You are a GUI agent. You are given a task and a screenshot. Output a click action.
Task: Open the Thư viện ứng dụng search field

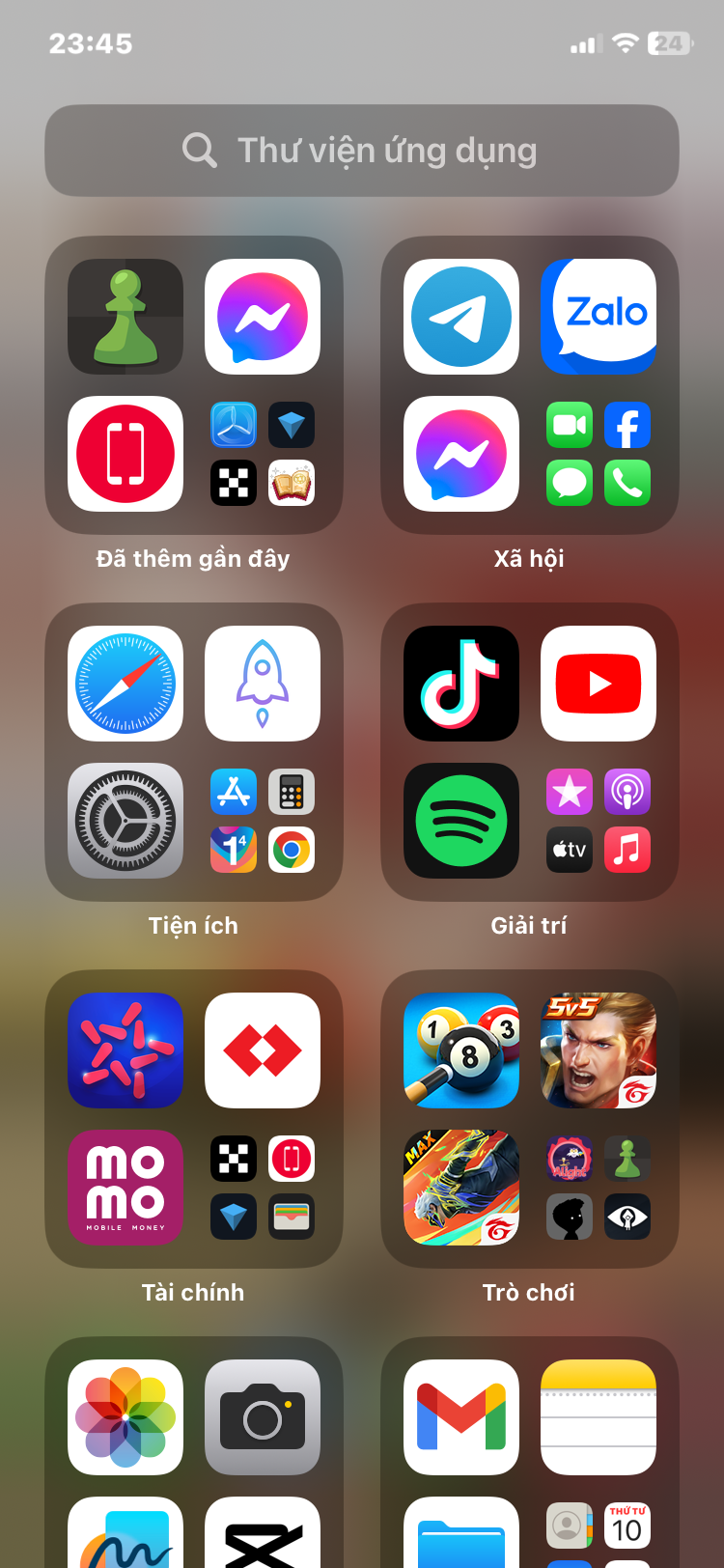[362, 151]
